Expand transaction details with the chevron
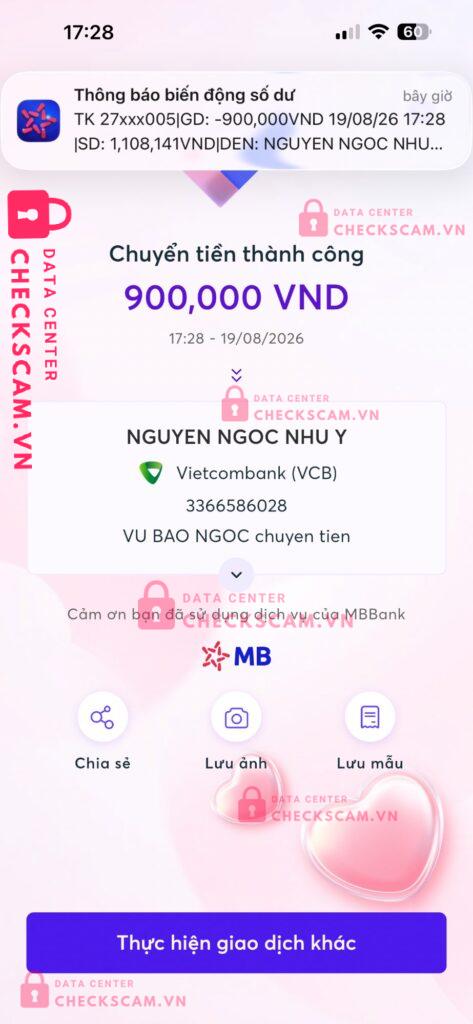This screenshot has width=473, height=1024. pos(237,575)
